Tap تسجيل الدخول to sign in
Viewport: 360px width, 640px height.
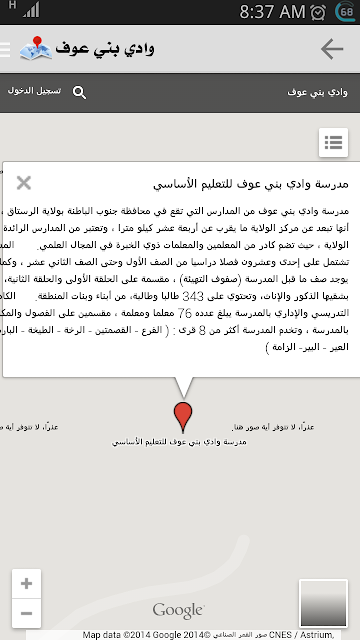(x=34, y=91)
